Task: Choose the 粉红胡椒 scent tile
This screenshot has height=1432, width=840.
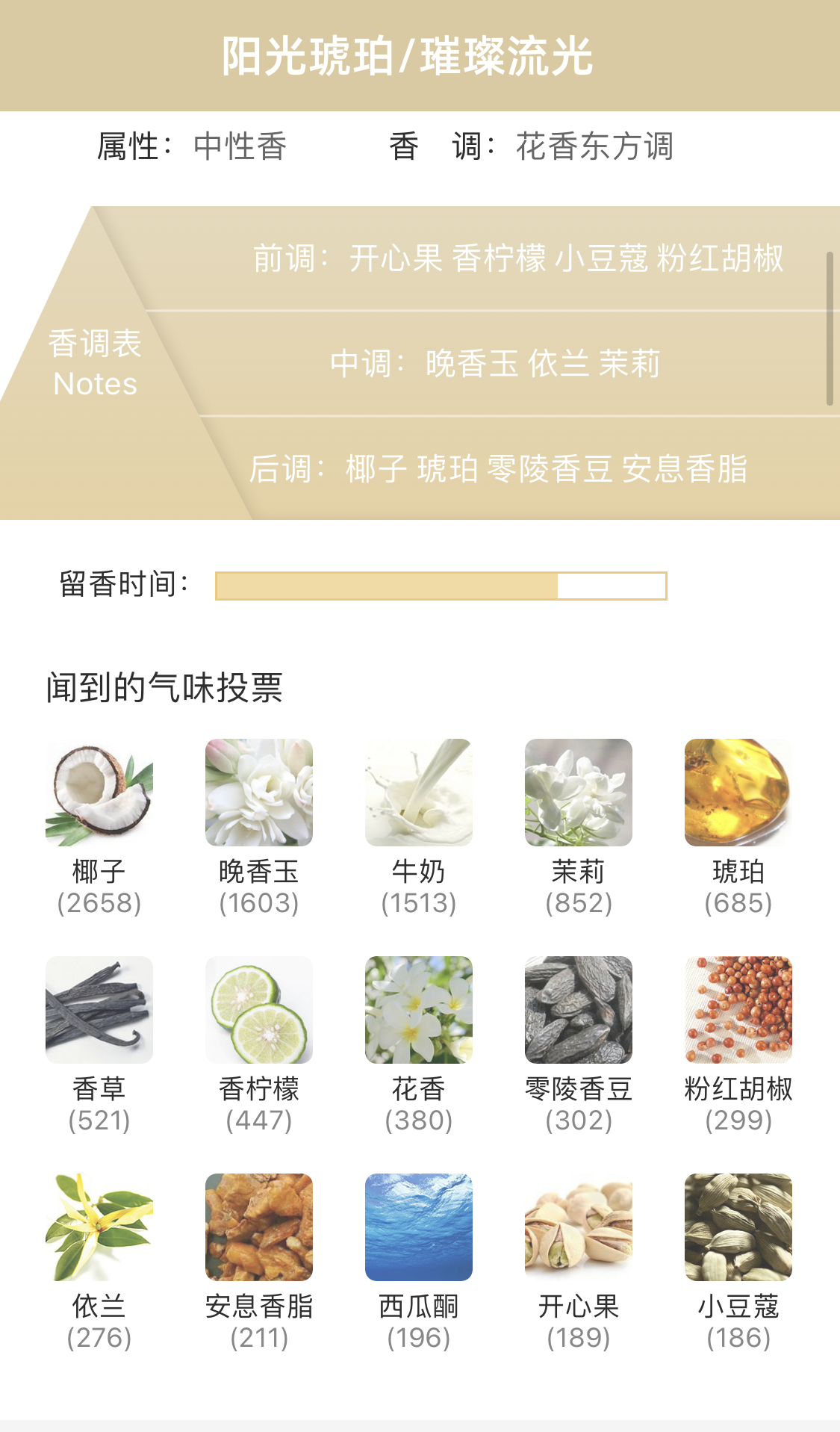Action: click(738, 1010)
